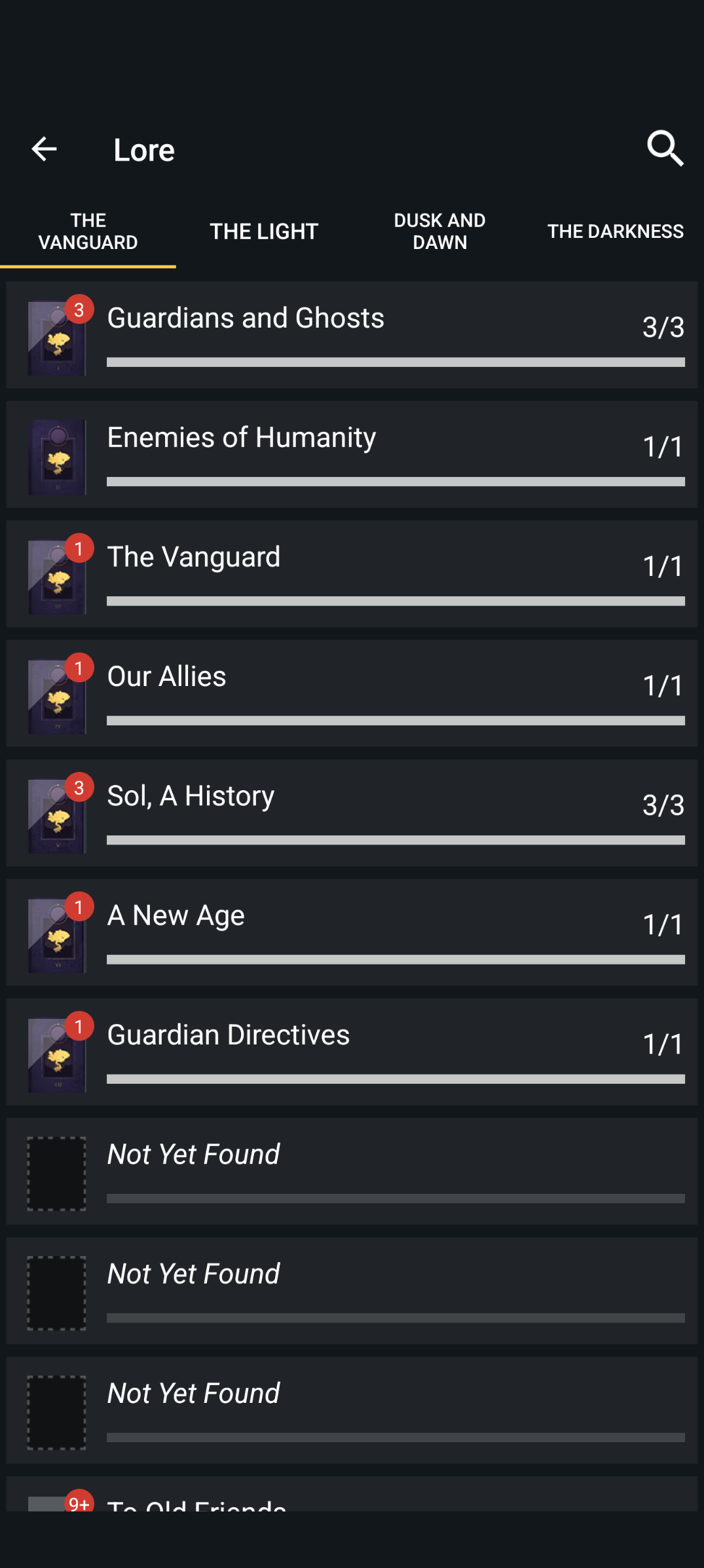The height and width of the screenshot is (1568, 704).
Task: Go back from the Lore screen
Action: point(44,149)
